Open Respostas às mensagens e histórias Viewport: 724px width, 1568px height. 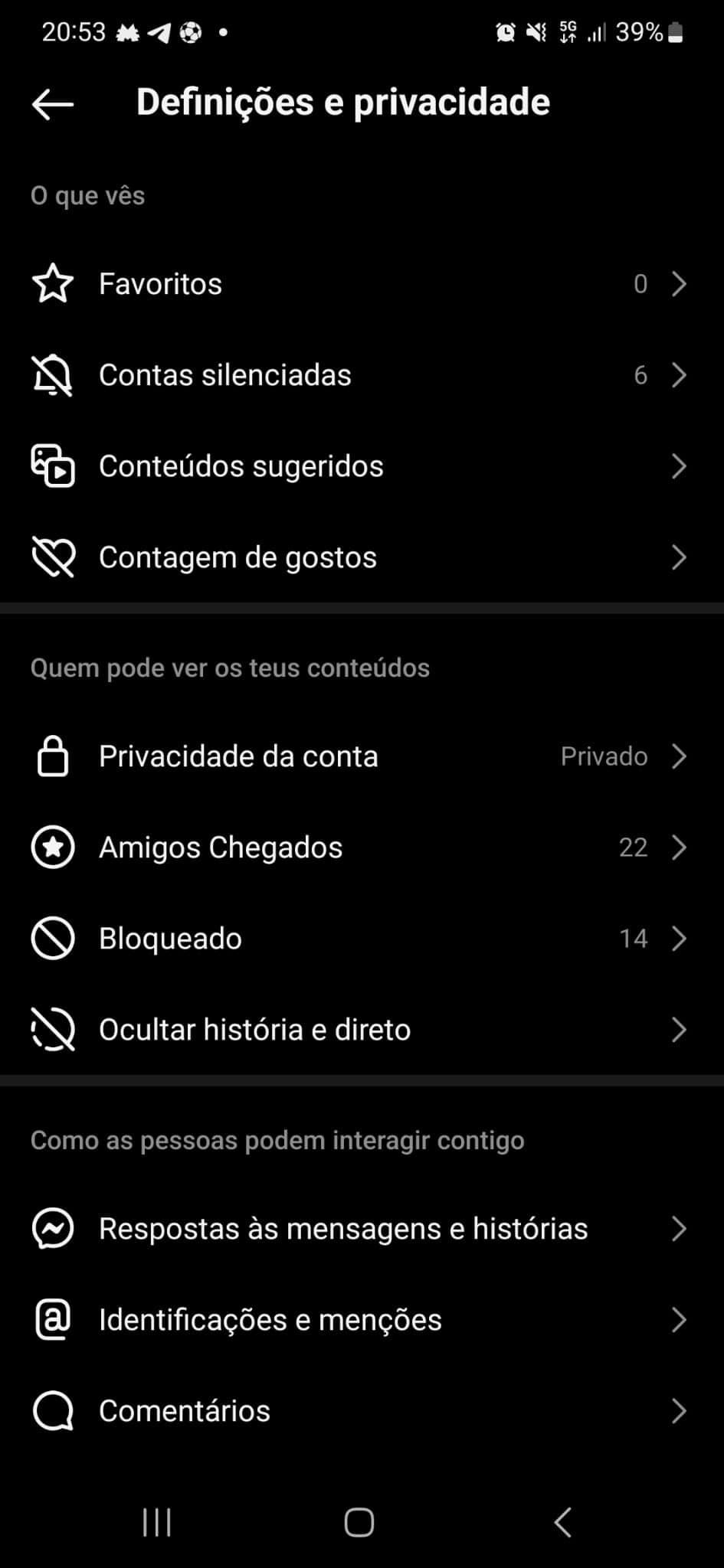[362, 1229]
